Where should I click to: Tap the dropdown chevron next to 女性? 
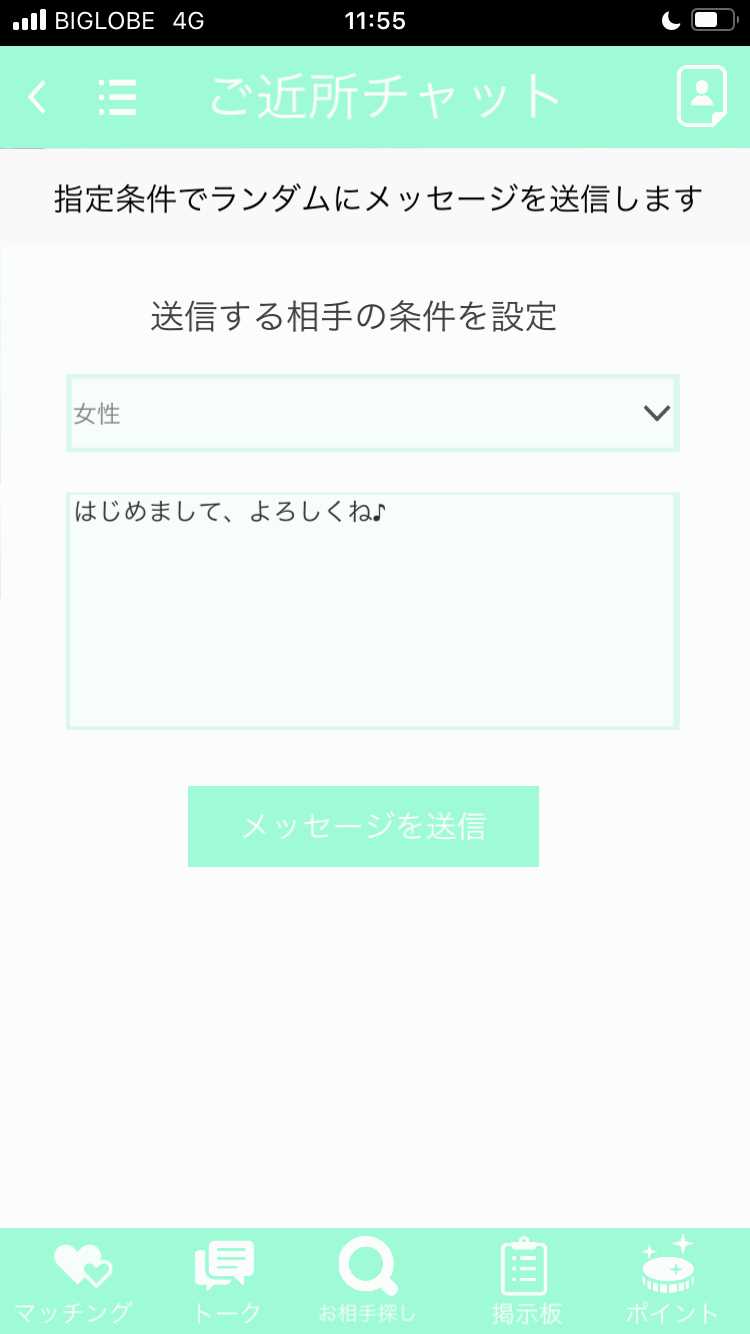click(657, 412)
